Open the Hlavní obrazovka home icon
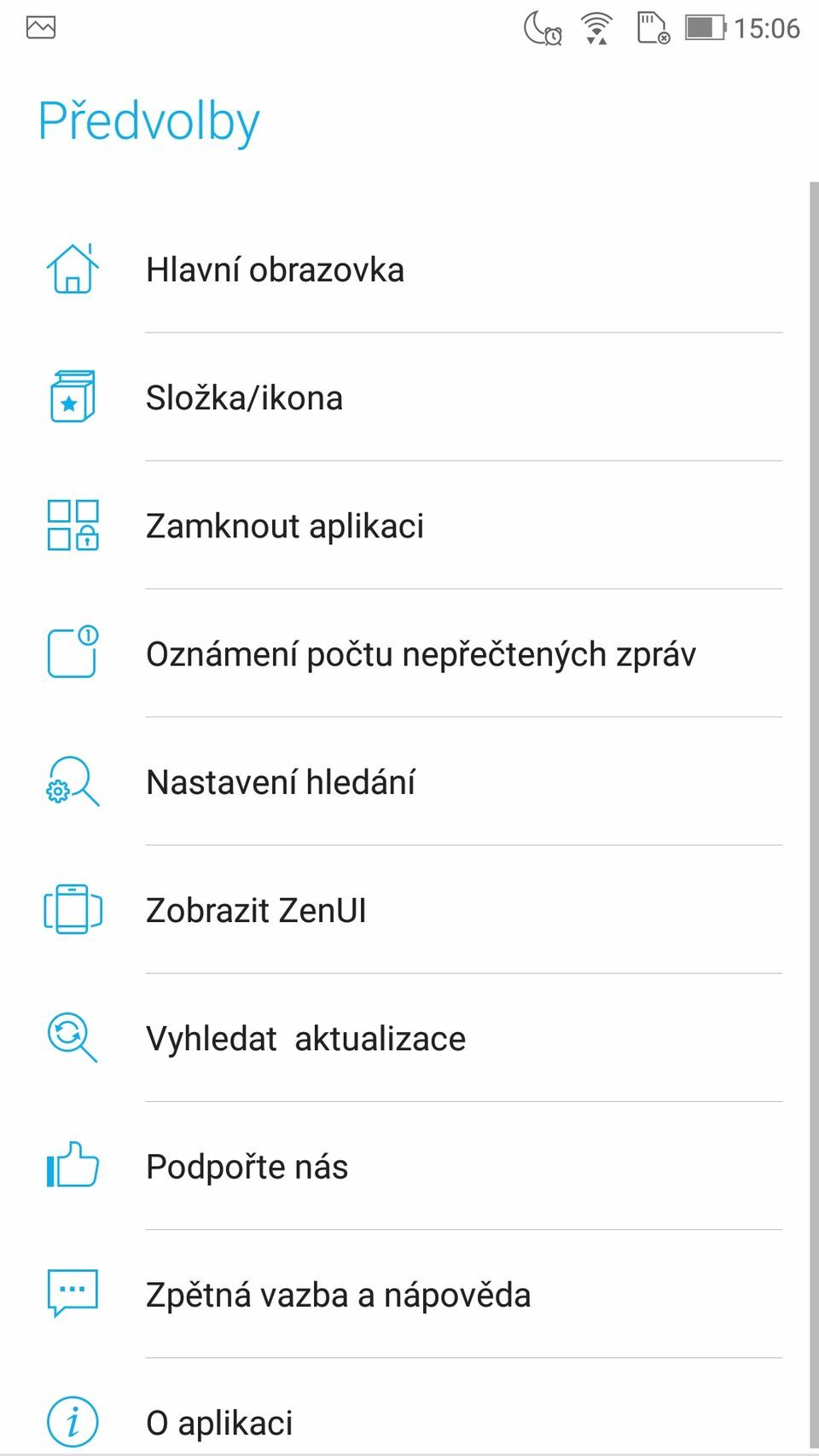Screen dimensions: 819x1456 tap(73, 270)
